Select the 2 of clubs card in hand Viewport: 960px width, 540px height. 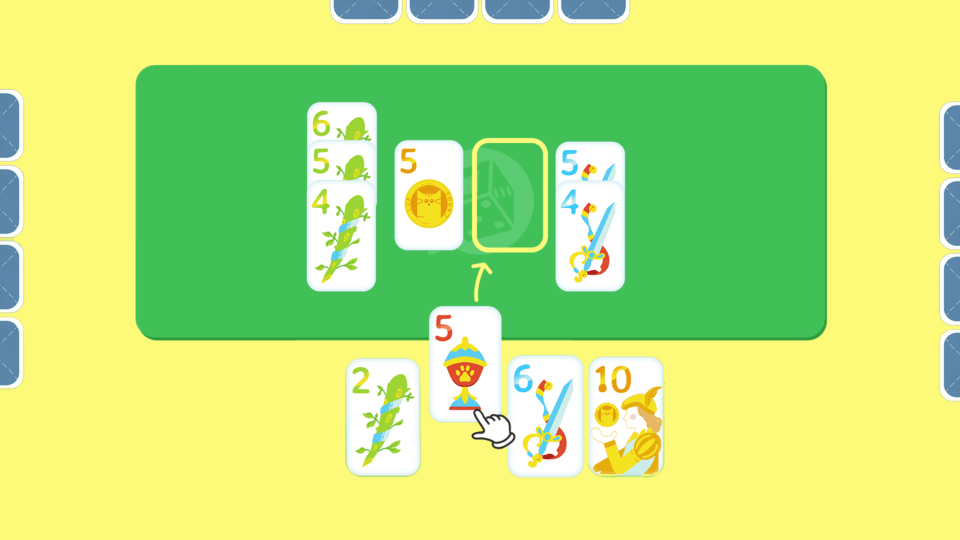pos(383,417)
